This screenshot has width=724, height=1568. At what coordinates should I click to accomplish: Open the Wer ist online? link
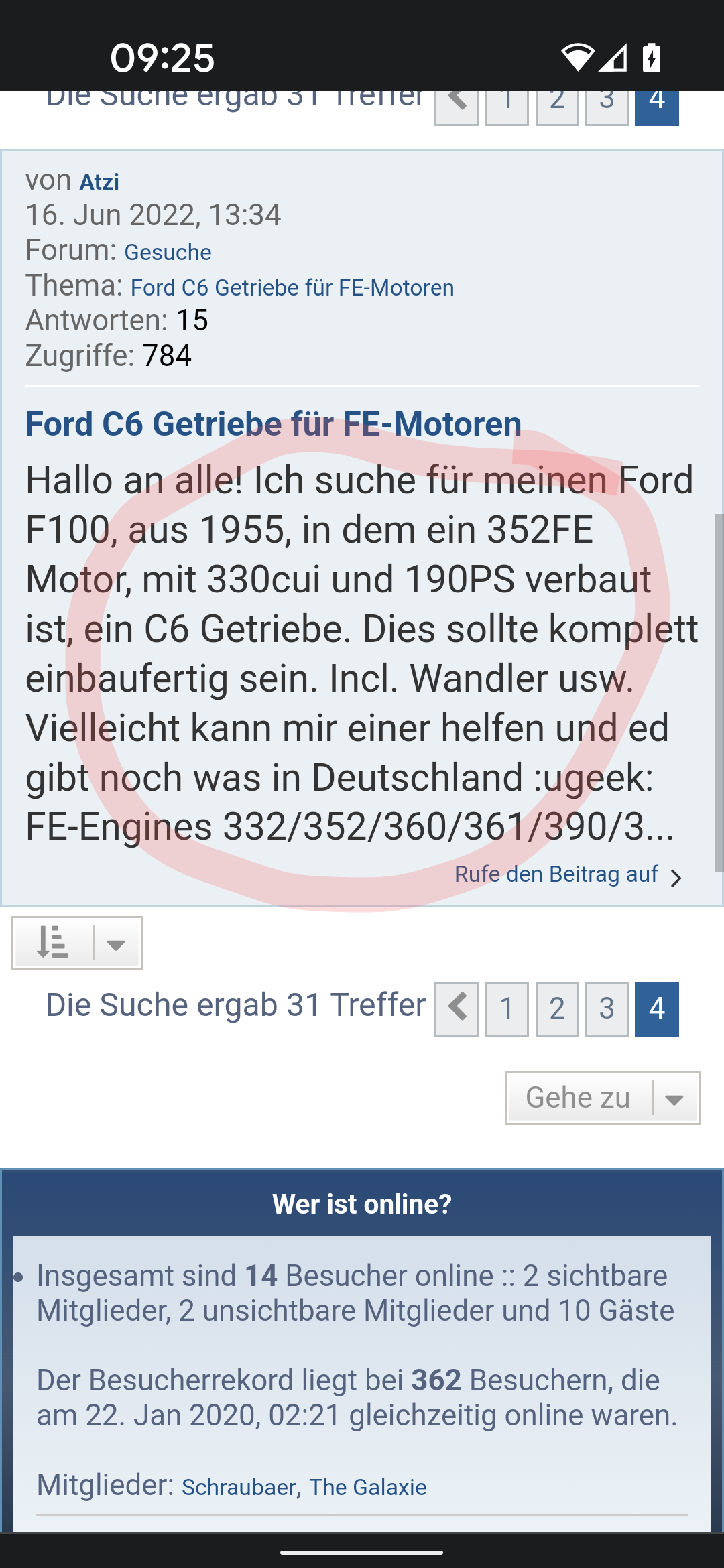[x=362, y=1204]
